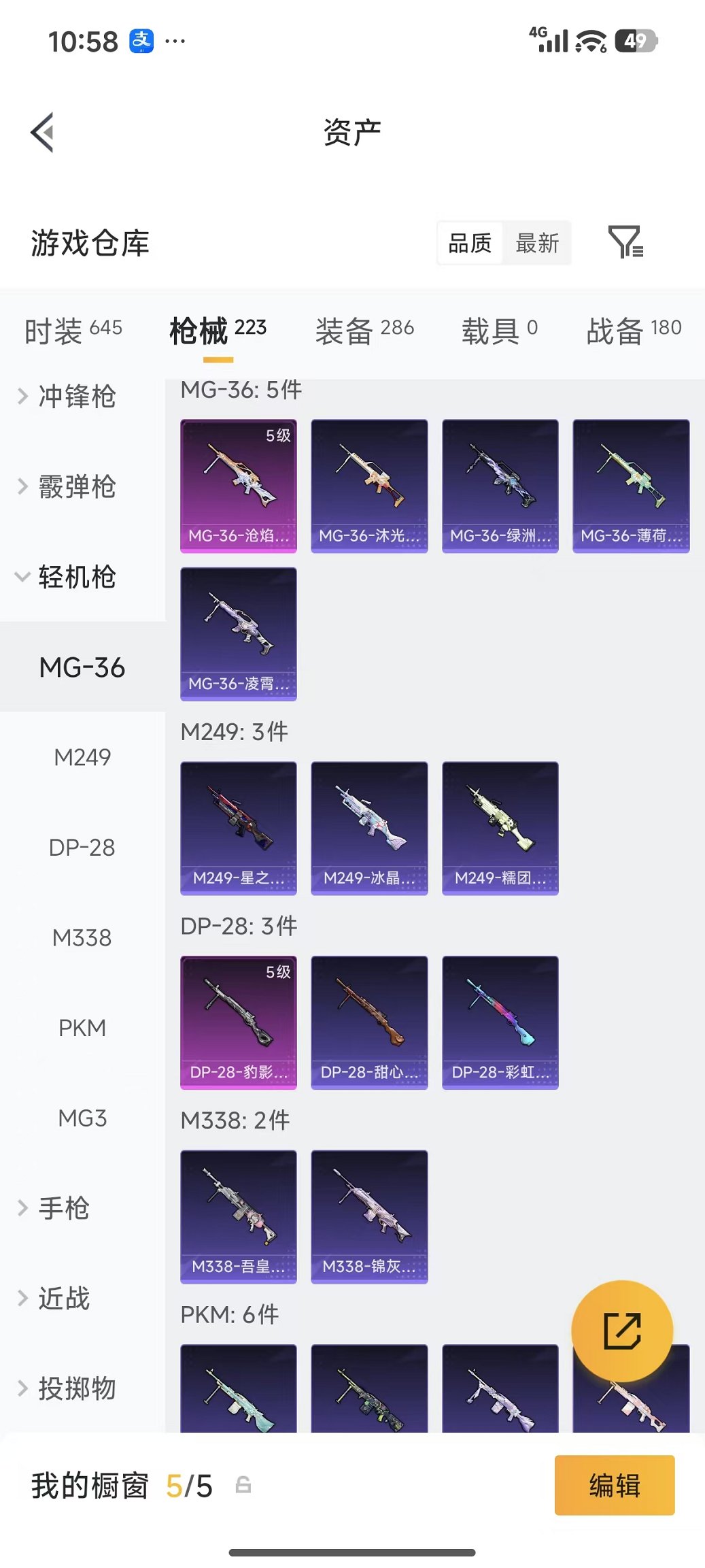Open the filter icon beside 最新

click(x=625, y=242)
